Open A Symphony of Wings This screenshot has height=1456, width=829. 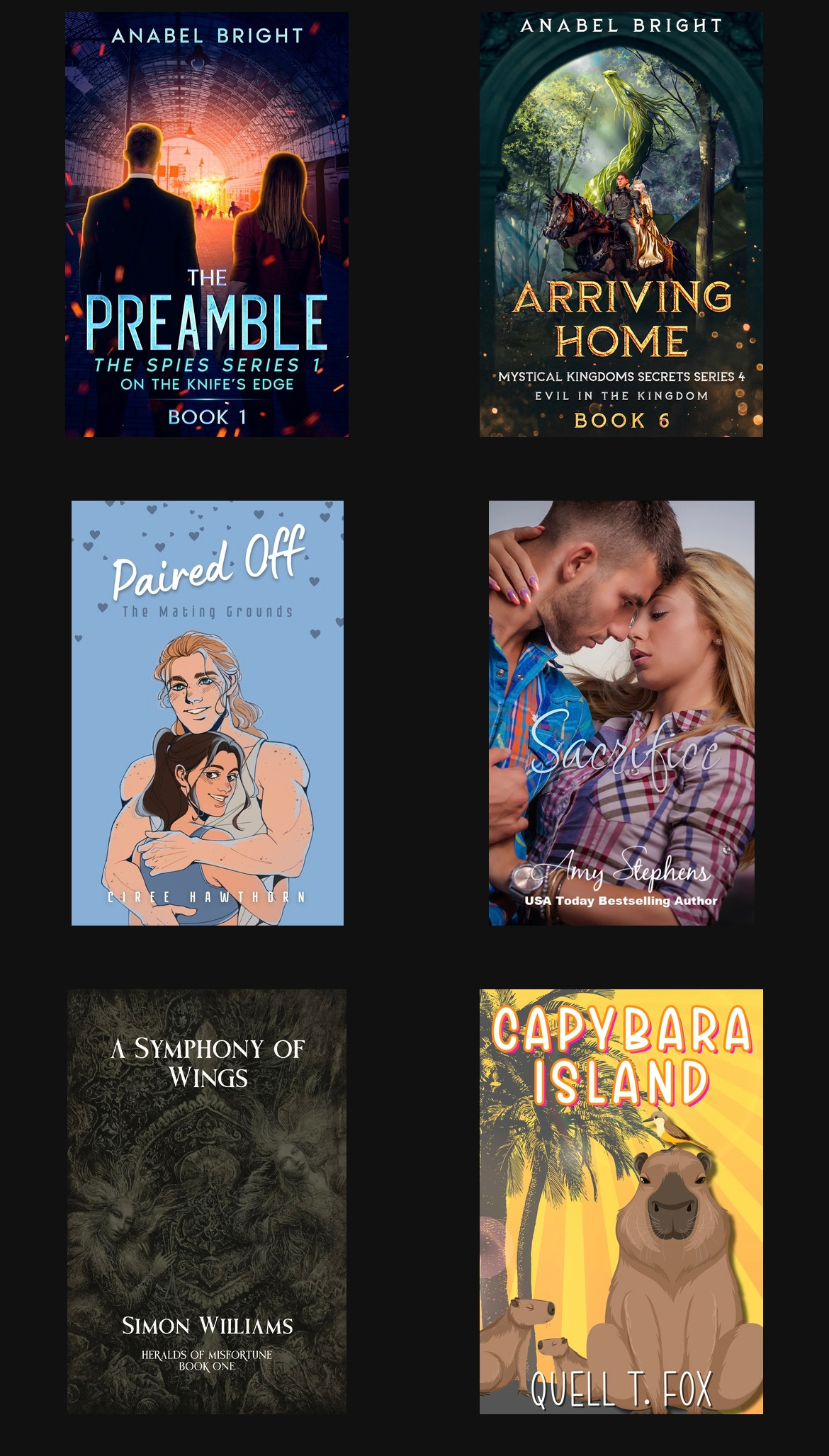(207, 1202)
